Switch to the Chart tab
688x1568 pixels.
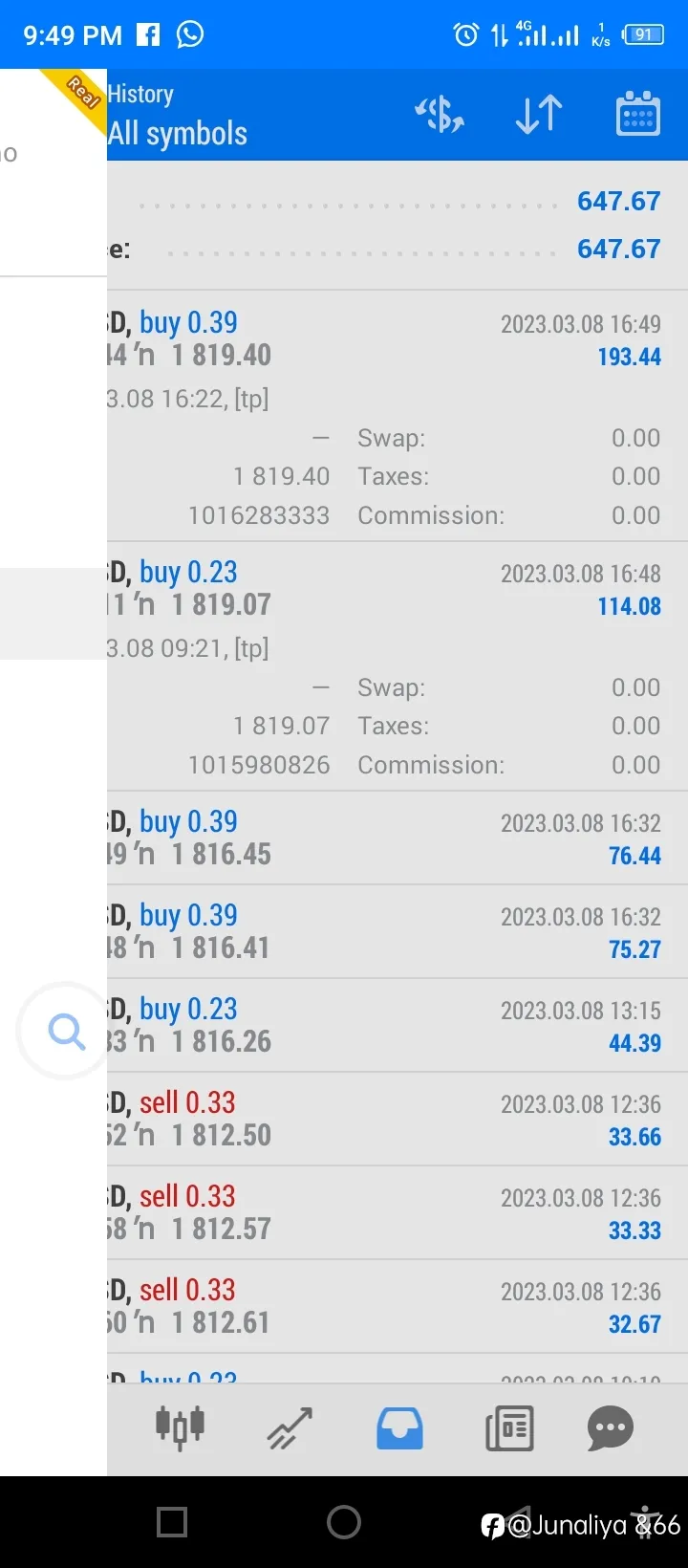(290, 1428)
